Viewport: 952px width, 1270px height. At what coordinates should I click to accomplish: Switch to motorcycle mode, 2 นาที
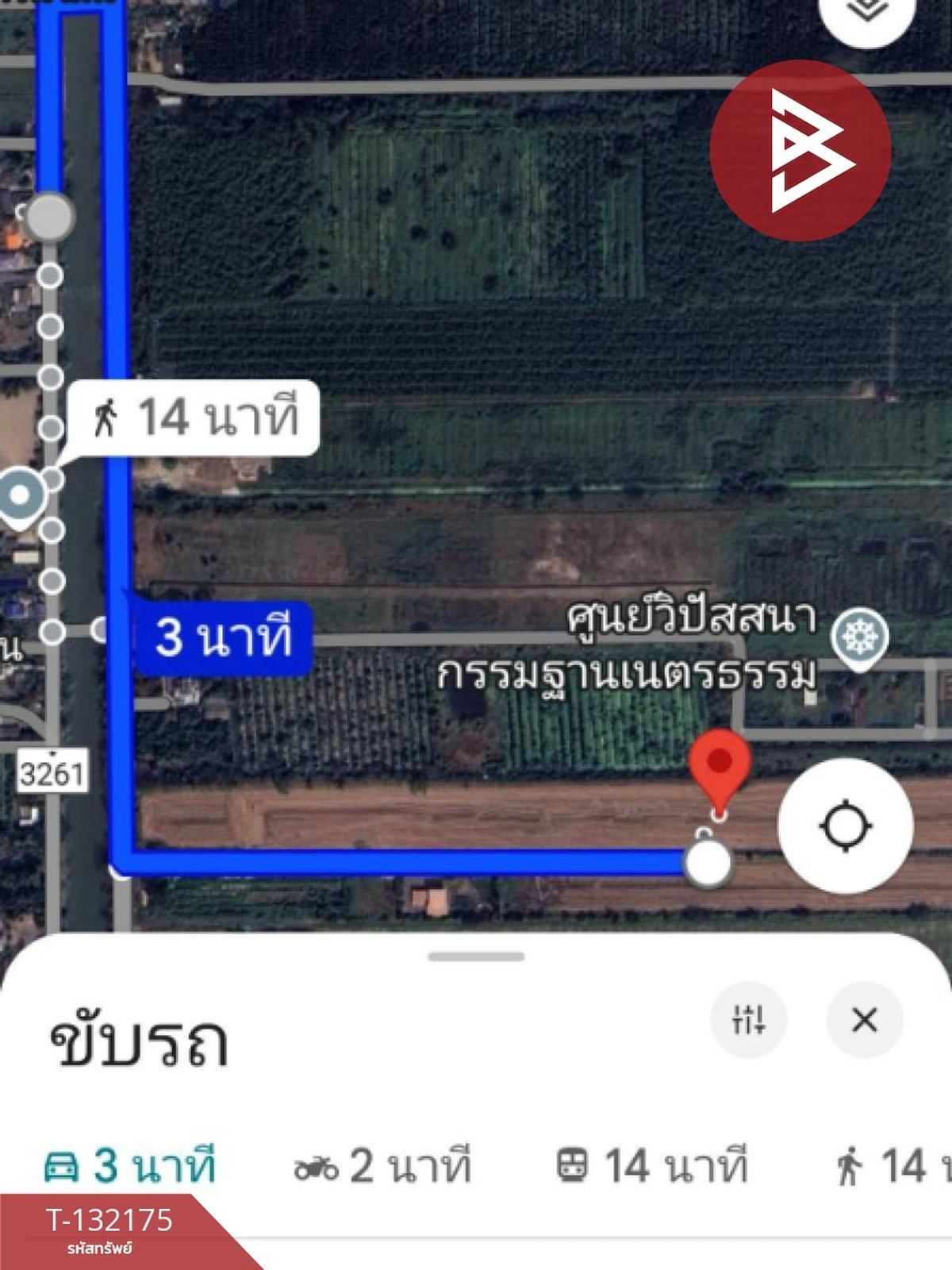[382, 1166]
